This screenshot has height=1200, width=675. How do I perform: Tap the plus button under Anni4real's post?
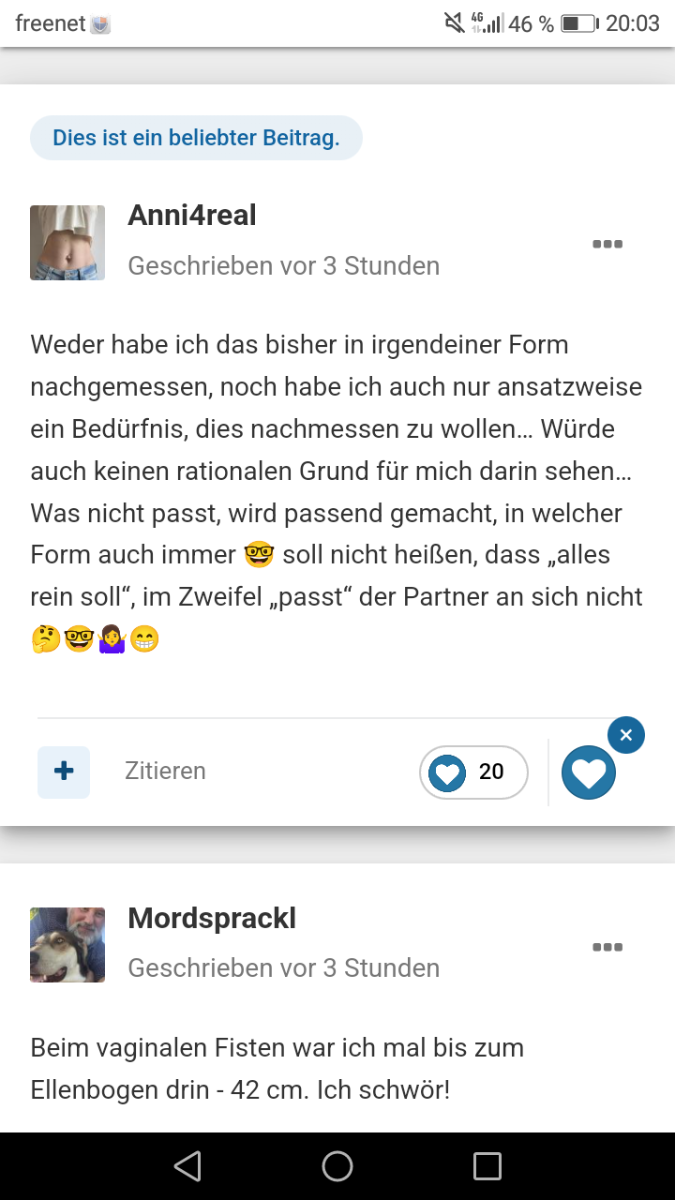(x=64, y=772)
